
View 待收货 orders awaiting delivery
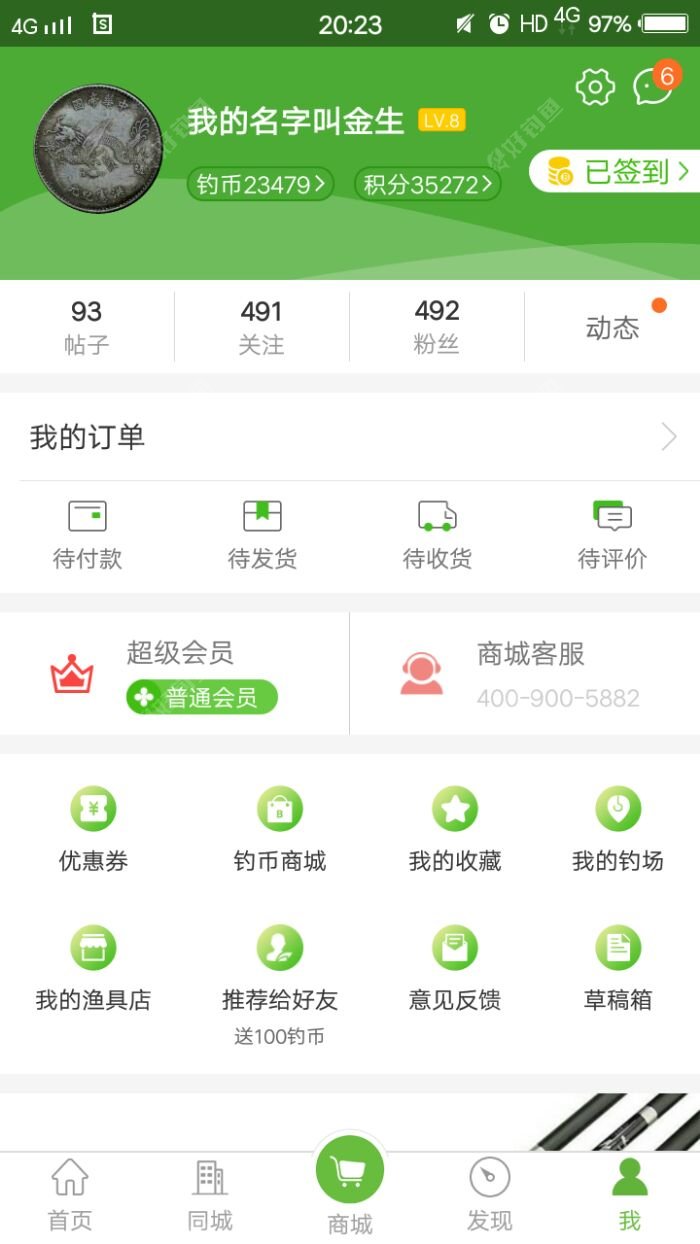(x=437, y=535)
